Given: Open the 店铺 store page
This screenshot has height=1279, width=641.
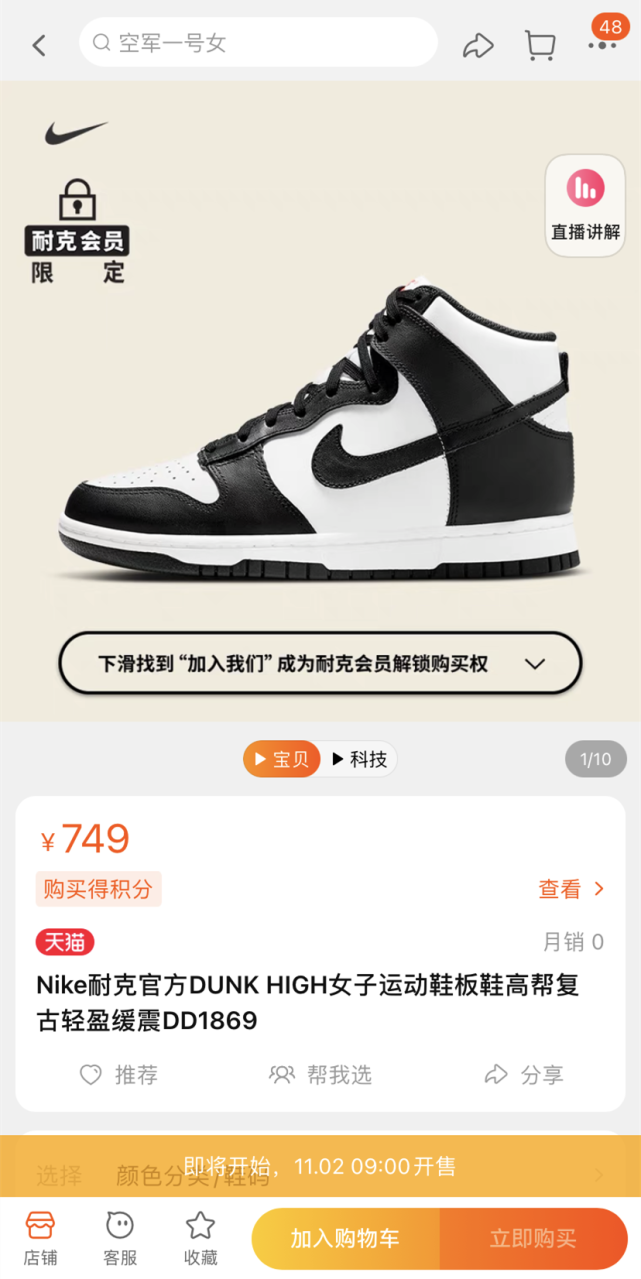Looking at the screenshot, I should (41, 1239).
